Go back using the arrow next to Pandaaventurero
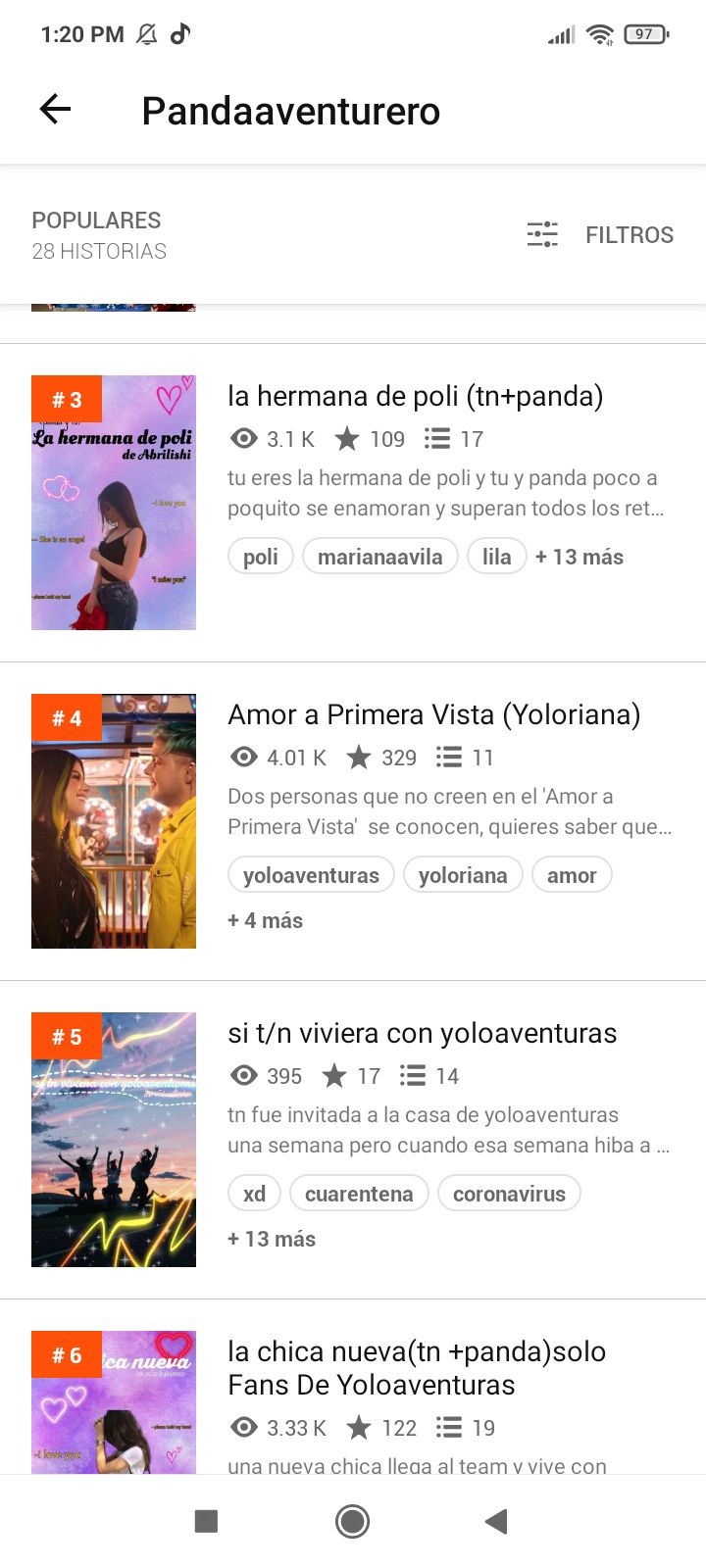This screenshot has width=706, height=1568. (x=56, y=109)
